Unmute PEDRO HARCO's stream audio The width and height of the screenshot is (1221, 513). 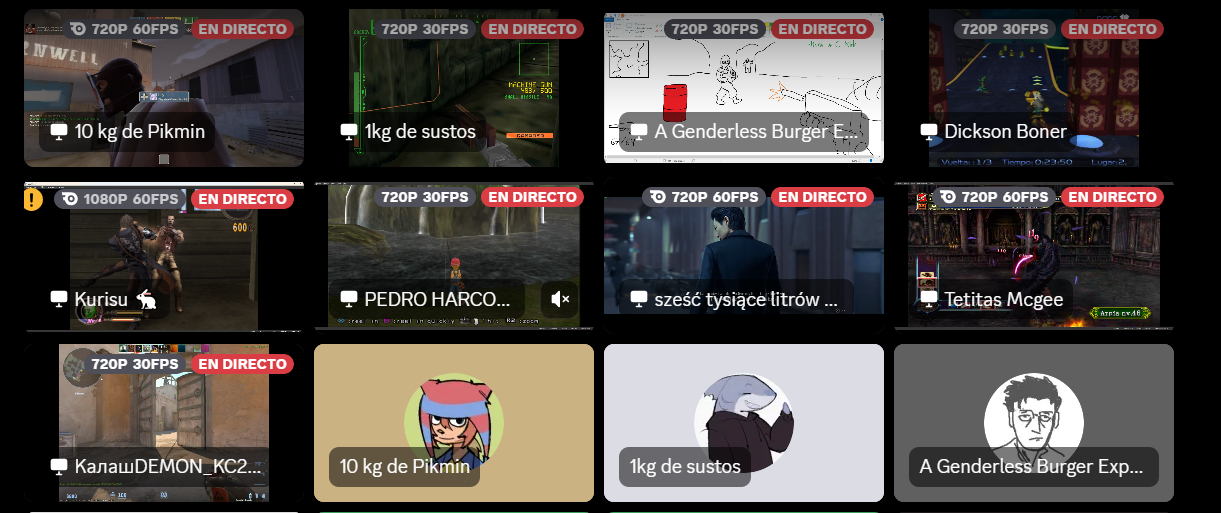[560, 299]
